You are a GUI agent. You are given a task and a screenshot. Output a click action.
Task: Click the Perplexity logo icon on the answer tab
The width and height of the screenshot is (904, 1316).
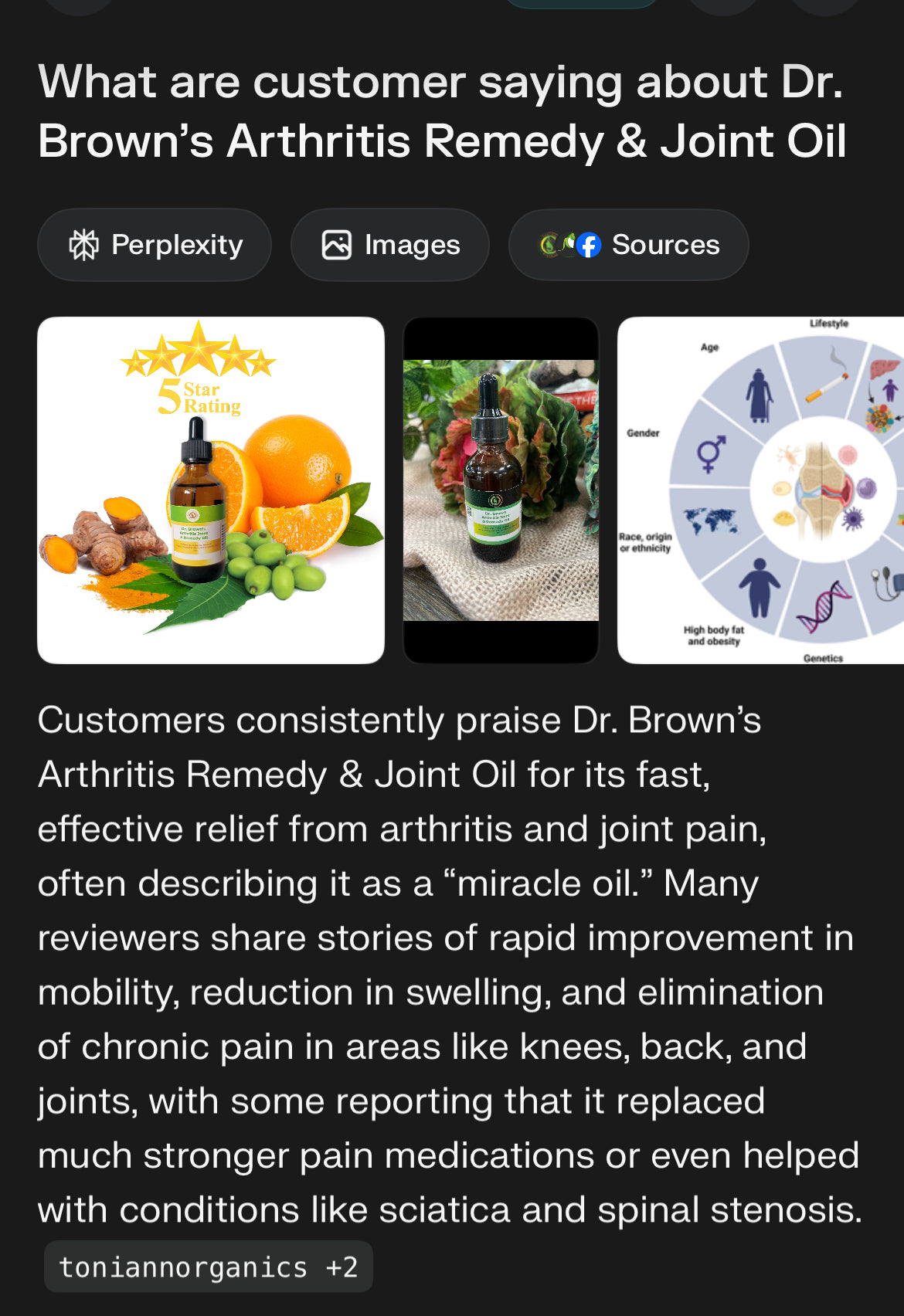86,245
